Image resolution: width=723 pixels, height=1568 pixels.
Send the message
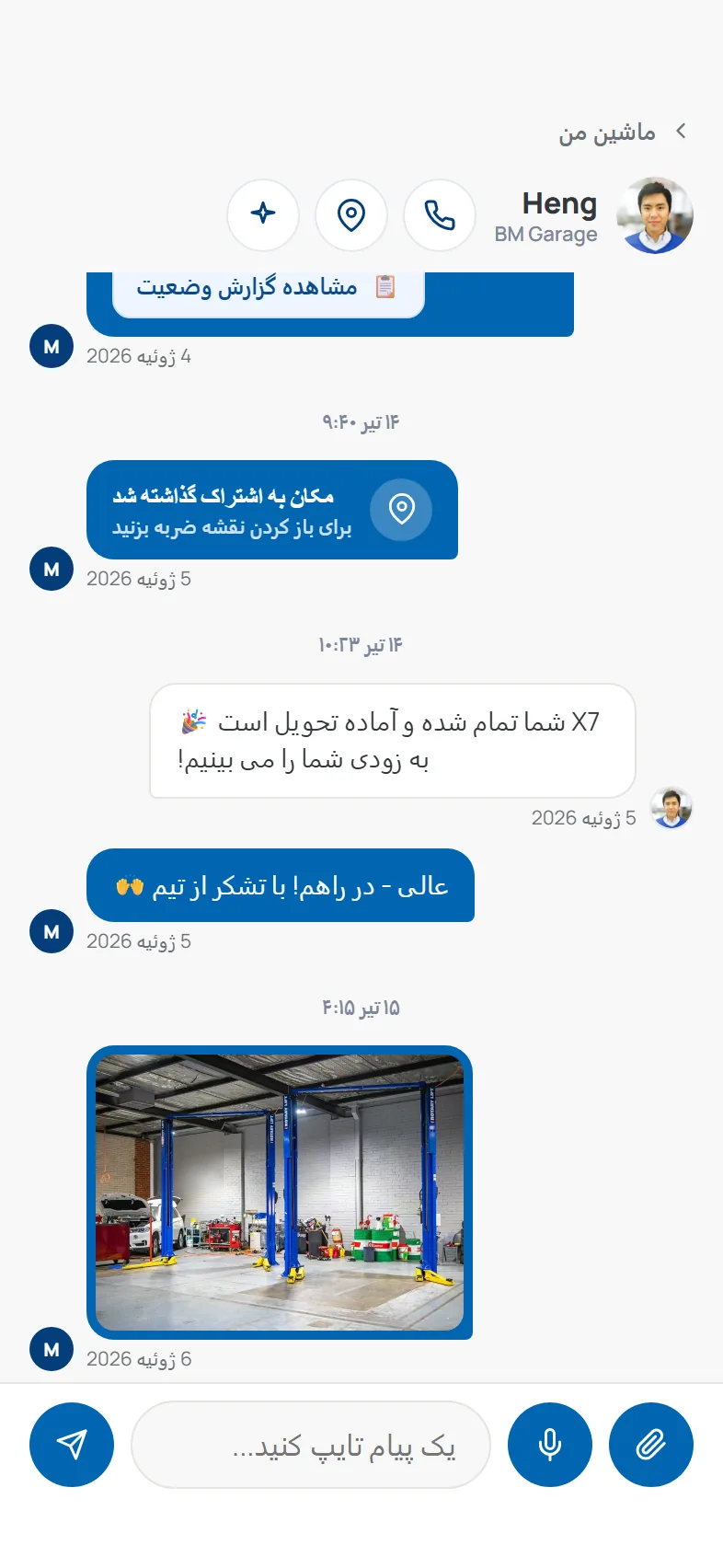(x=72, y=1445)
